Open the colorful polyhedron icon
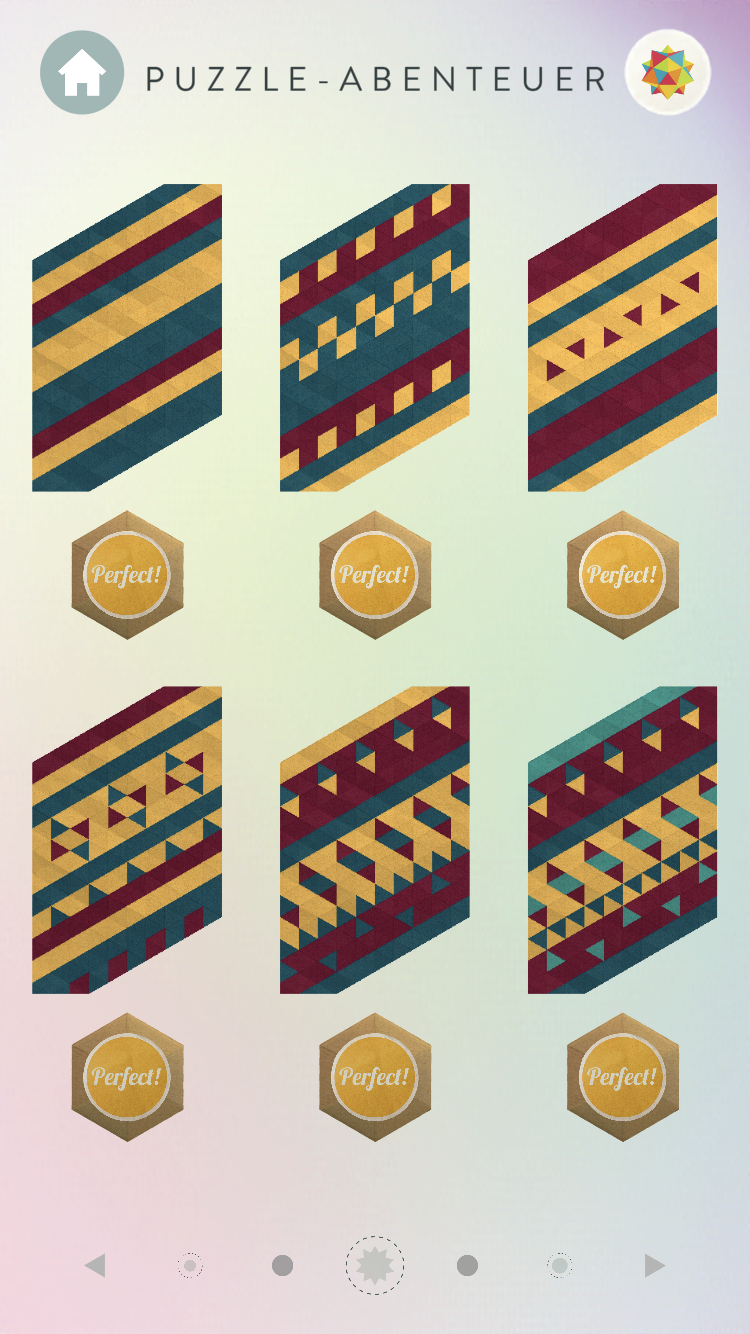This screenshot has width=750, height=1334. pos(667,73)
